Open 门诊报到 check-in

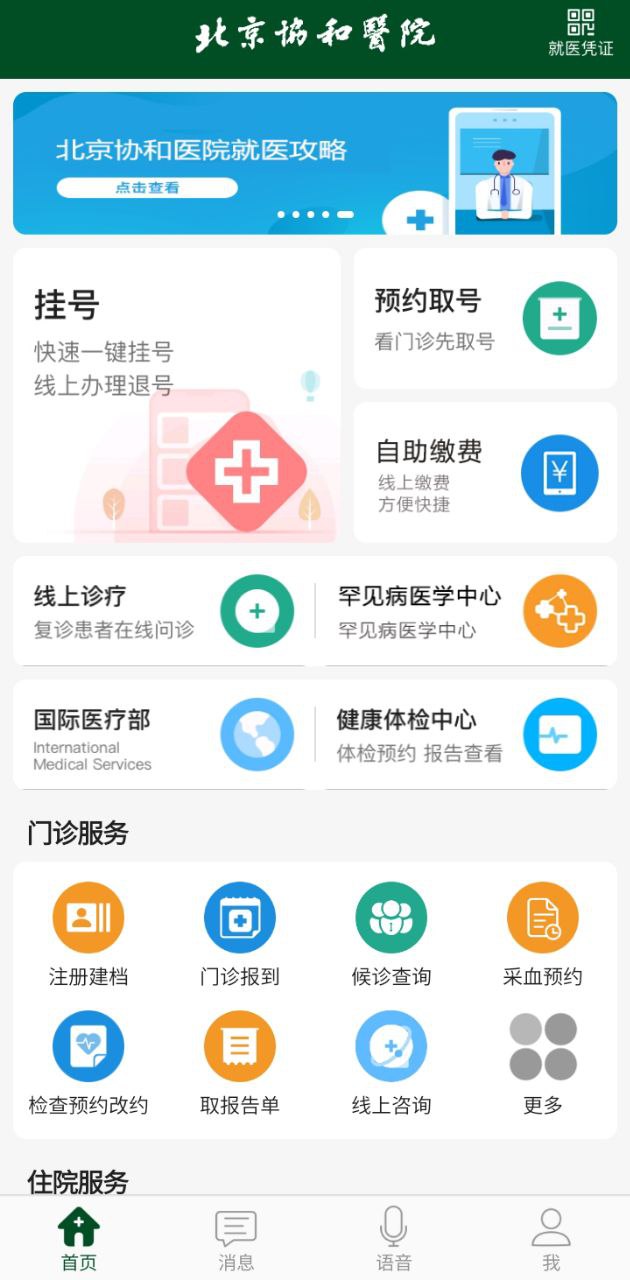tap(240, 919)
